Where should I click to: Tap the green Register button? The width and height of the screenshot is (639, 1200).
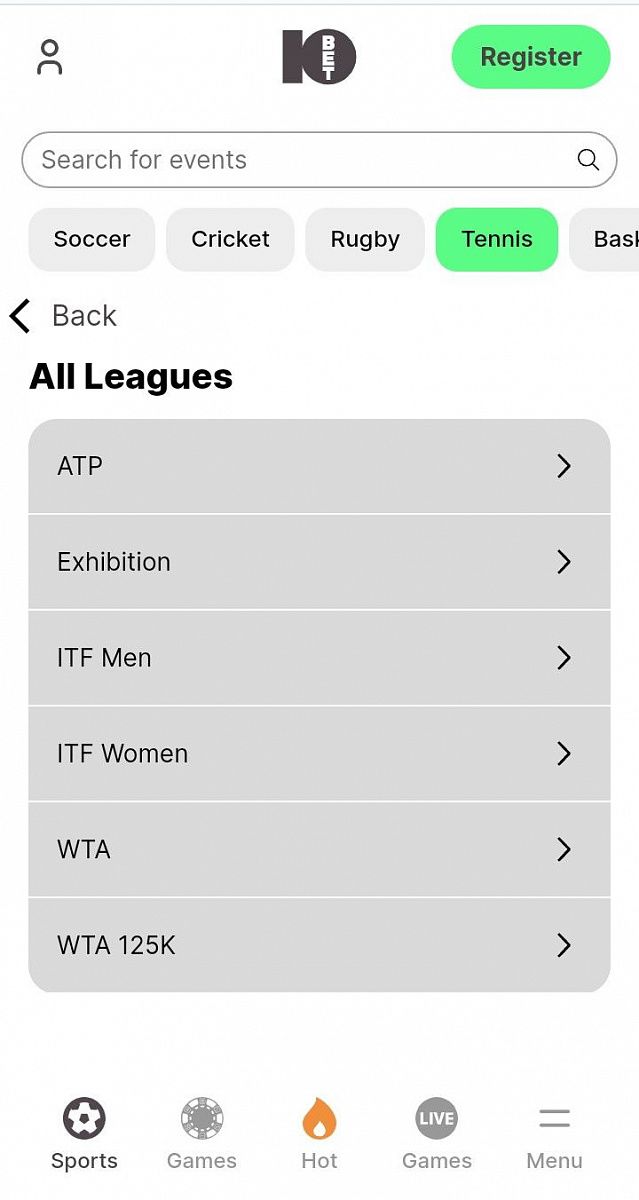530,57
